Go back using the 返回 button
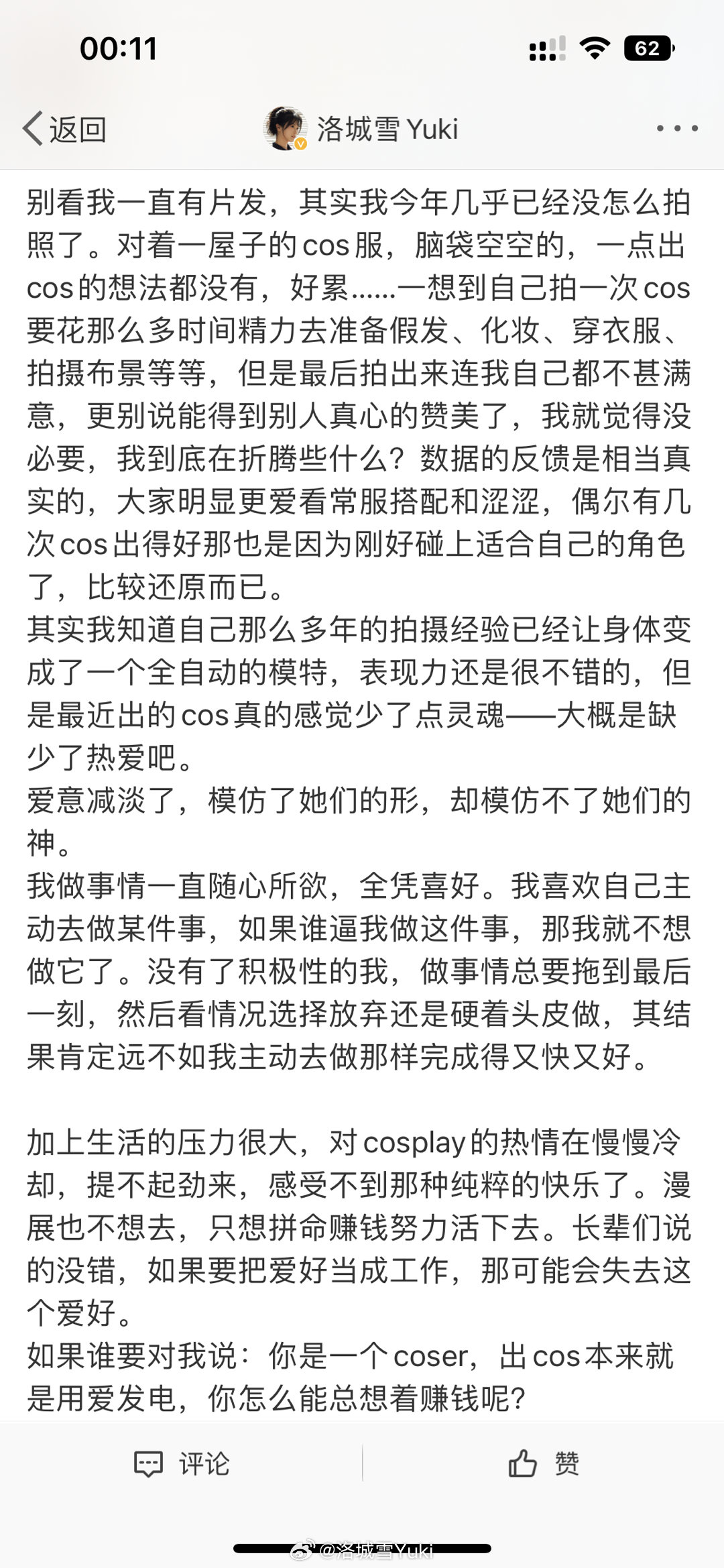 tap(65, 128)
